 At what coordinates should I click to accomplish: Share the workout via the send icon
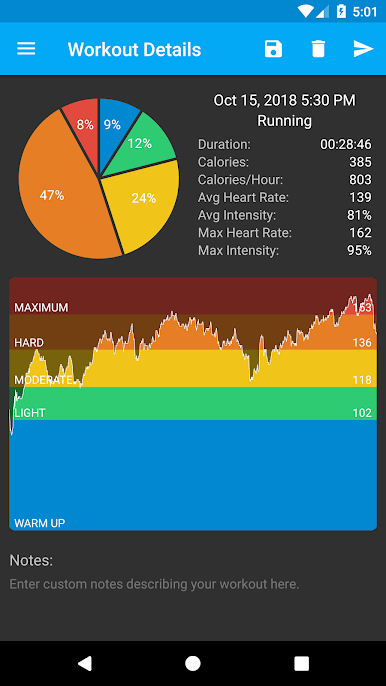coord(363,49)
